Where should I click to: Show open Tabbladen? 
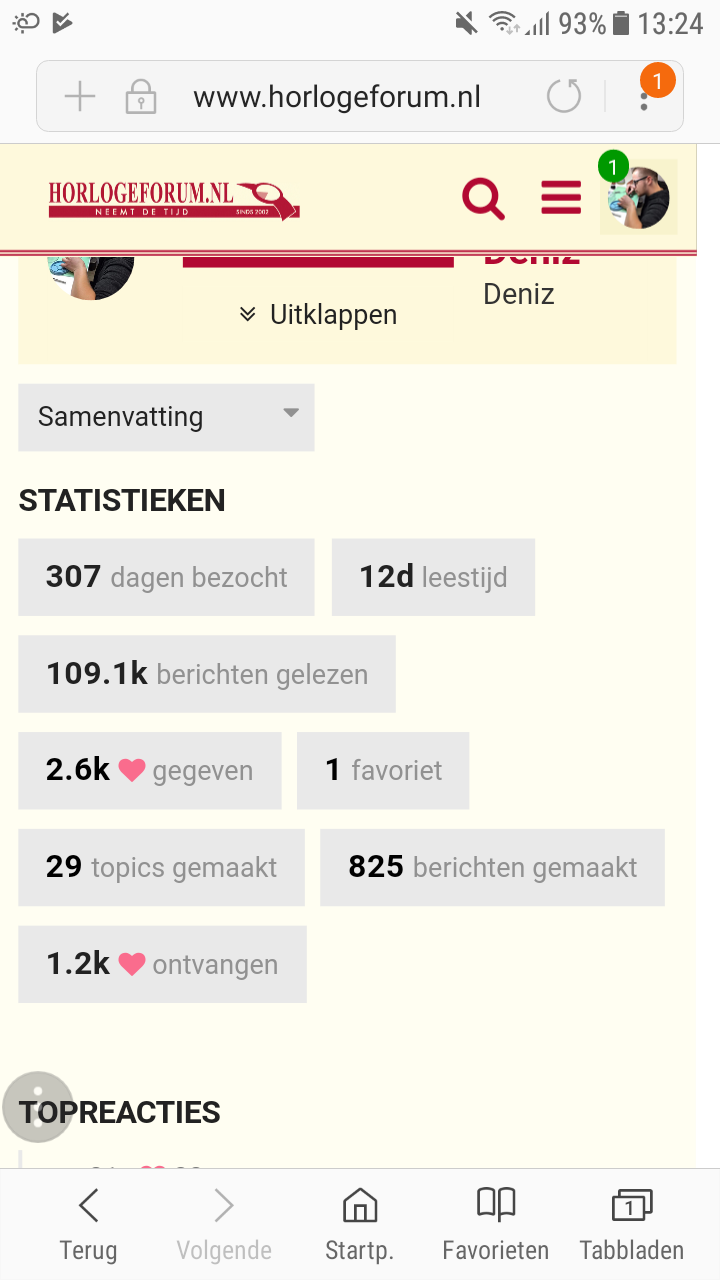pyautogui.click(x=632, y=1224)
